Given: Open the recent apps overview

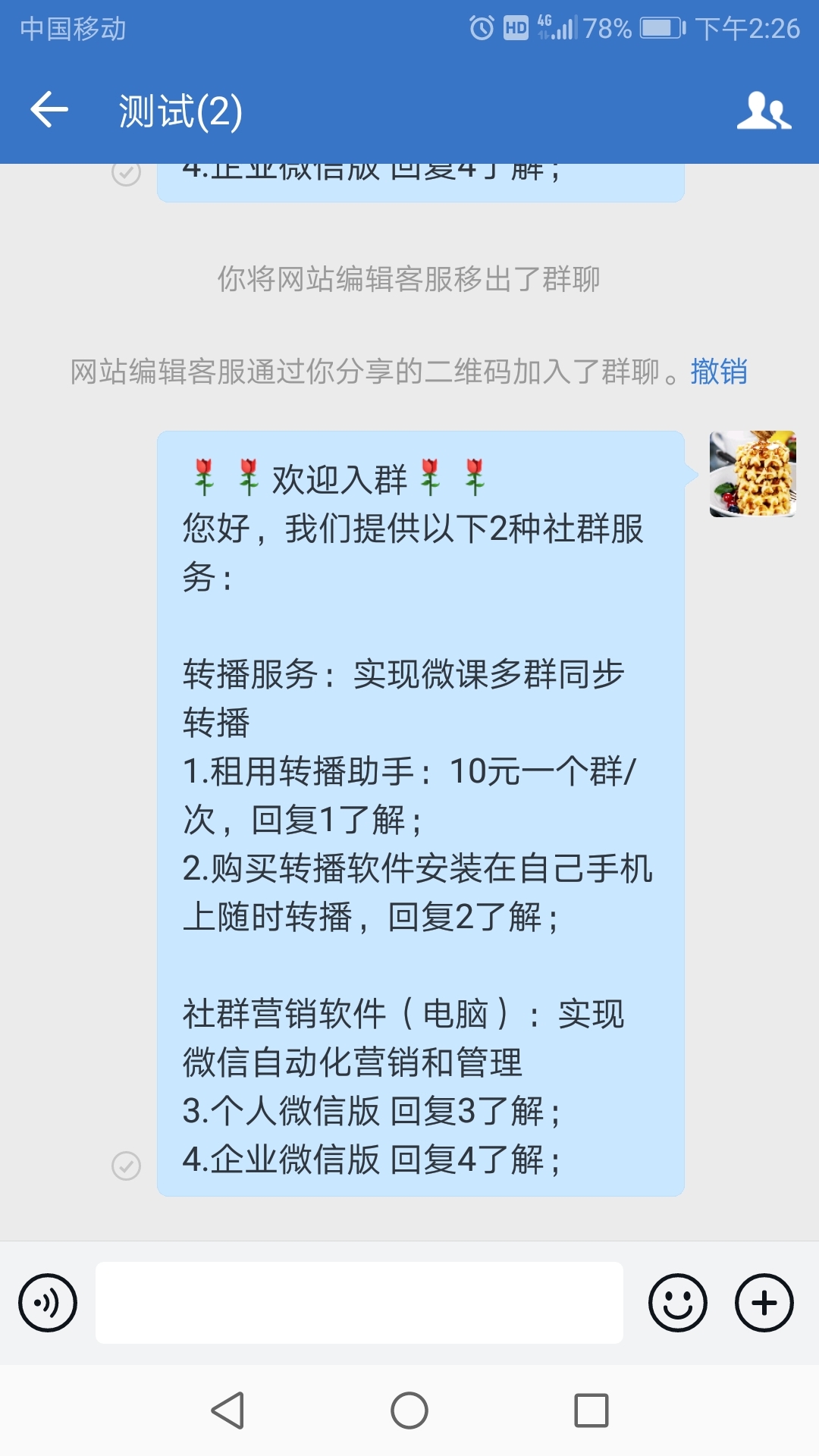Looking at the screenshot, I should 591,1410.
